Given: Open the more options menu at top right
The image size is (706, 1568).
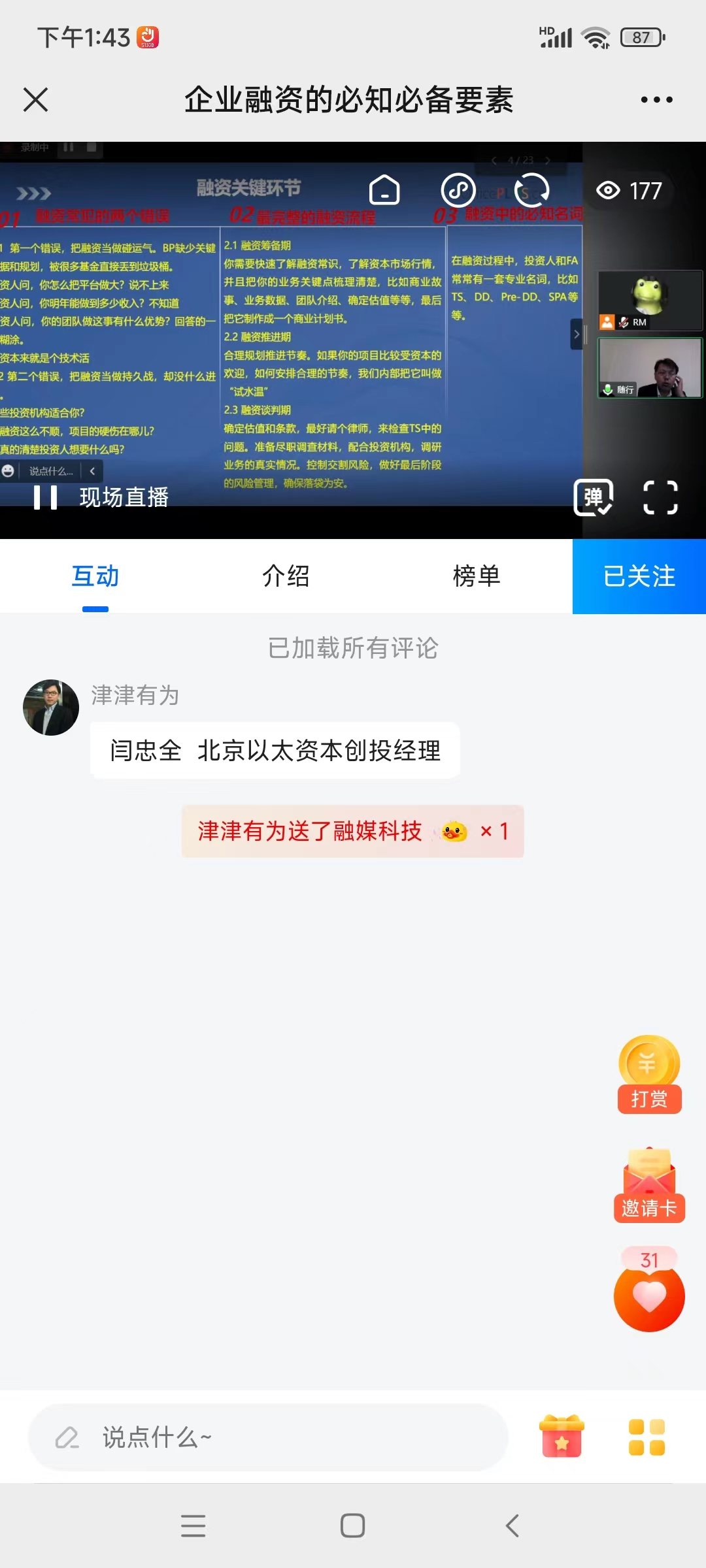Looking at the screenshot, I should pyautogui.click(x=655, y=99).
